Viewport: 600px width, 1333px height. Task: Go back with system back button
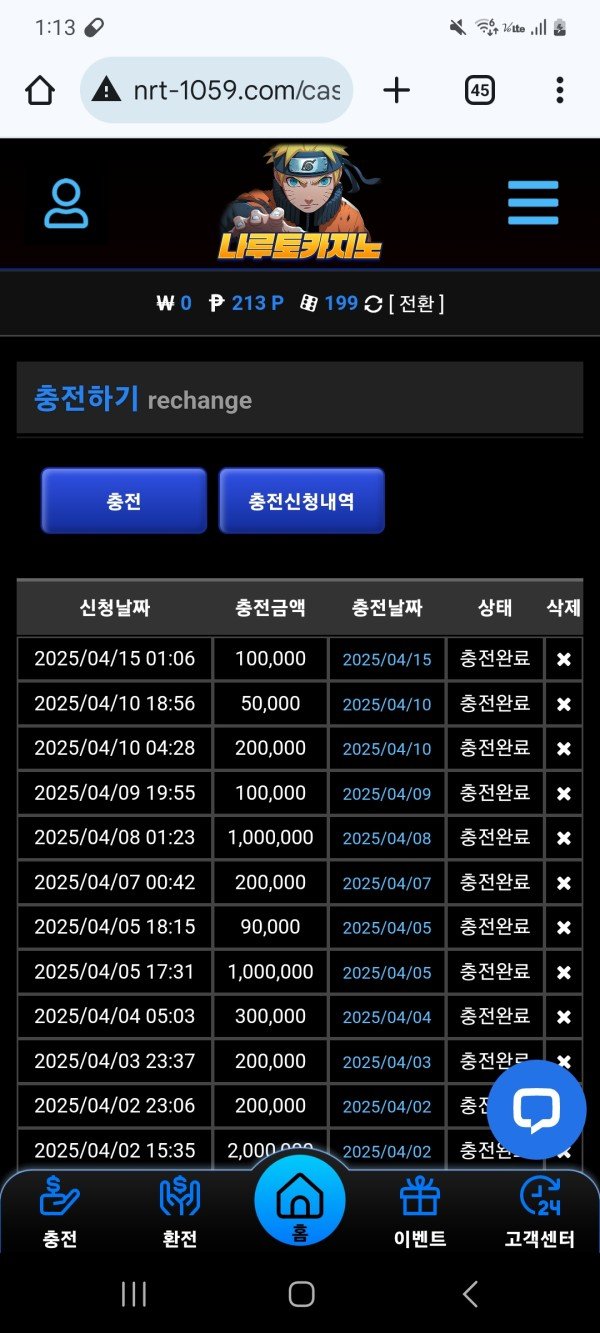click(x=470, y=1294)
